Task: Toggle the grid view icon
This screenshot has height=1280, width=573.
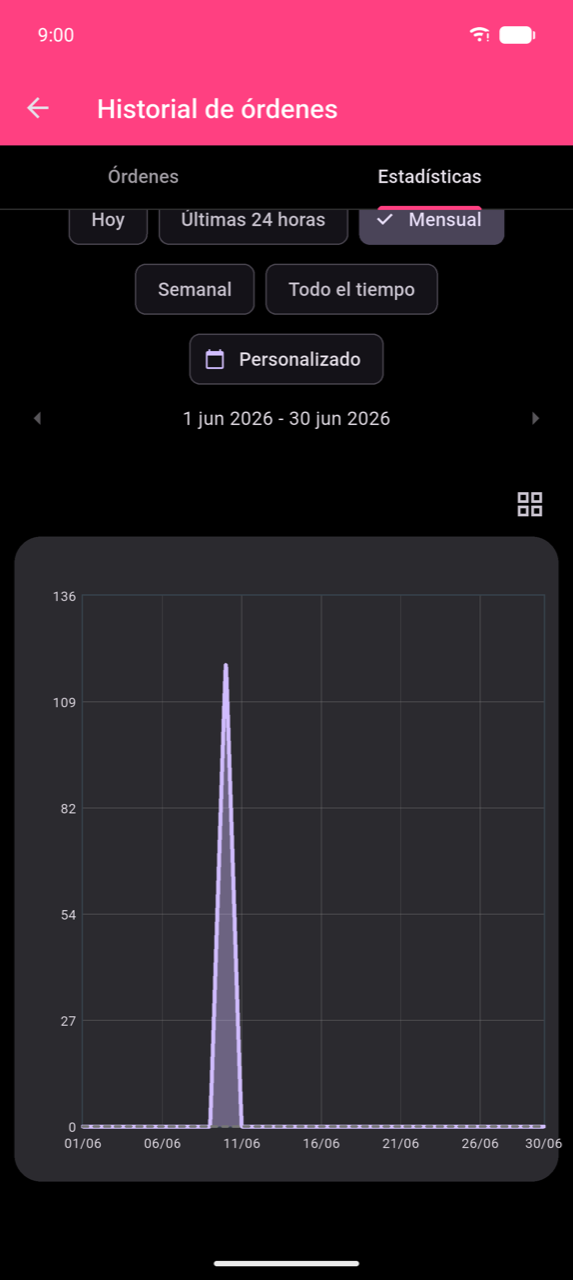Action: coord(530,504)
